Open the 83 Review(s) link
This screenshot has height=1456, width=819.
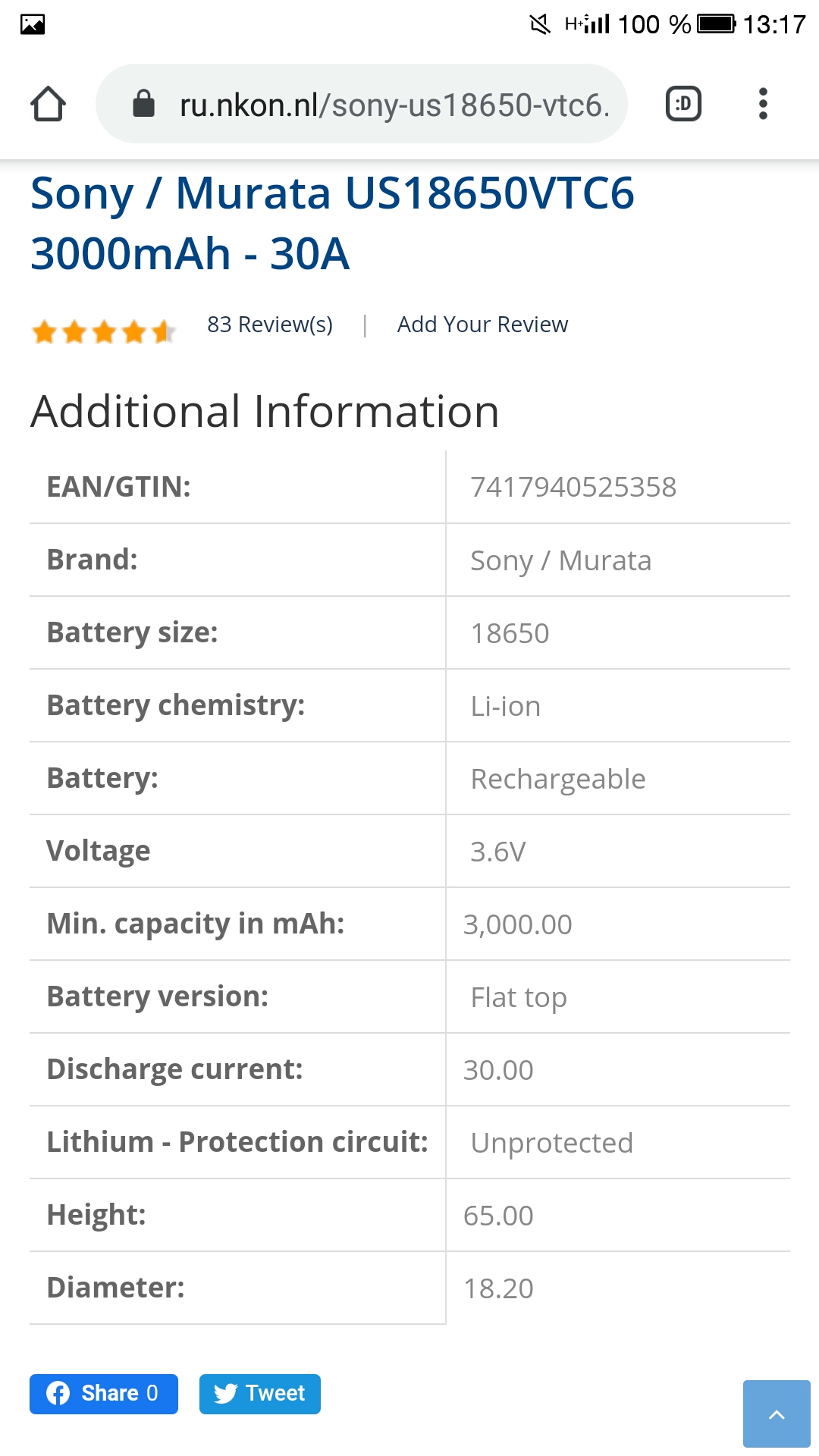click(270, 325)
